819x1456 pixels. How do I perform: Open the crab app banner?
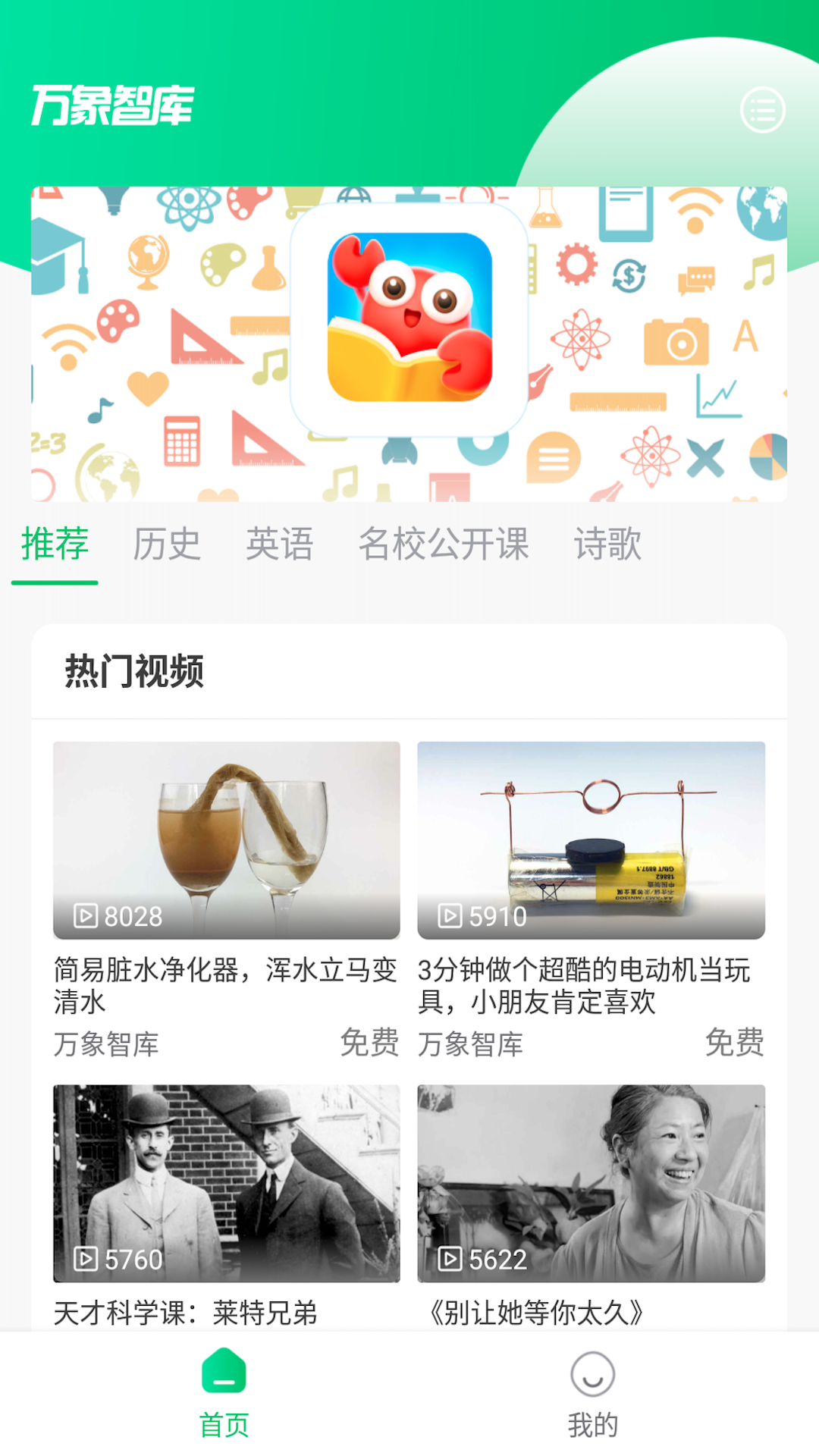(x=409, y=344)
